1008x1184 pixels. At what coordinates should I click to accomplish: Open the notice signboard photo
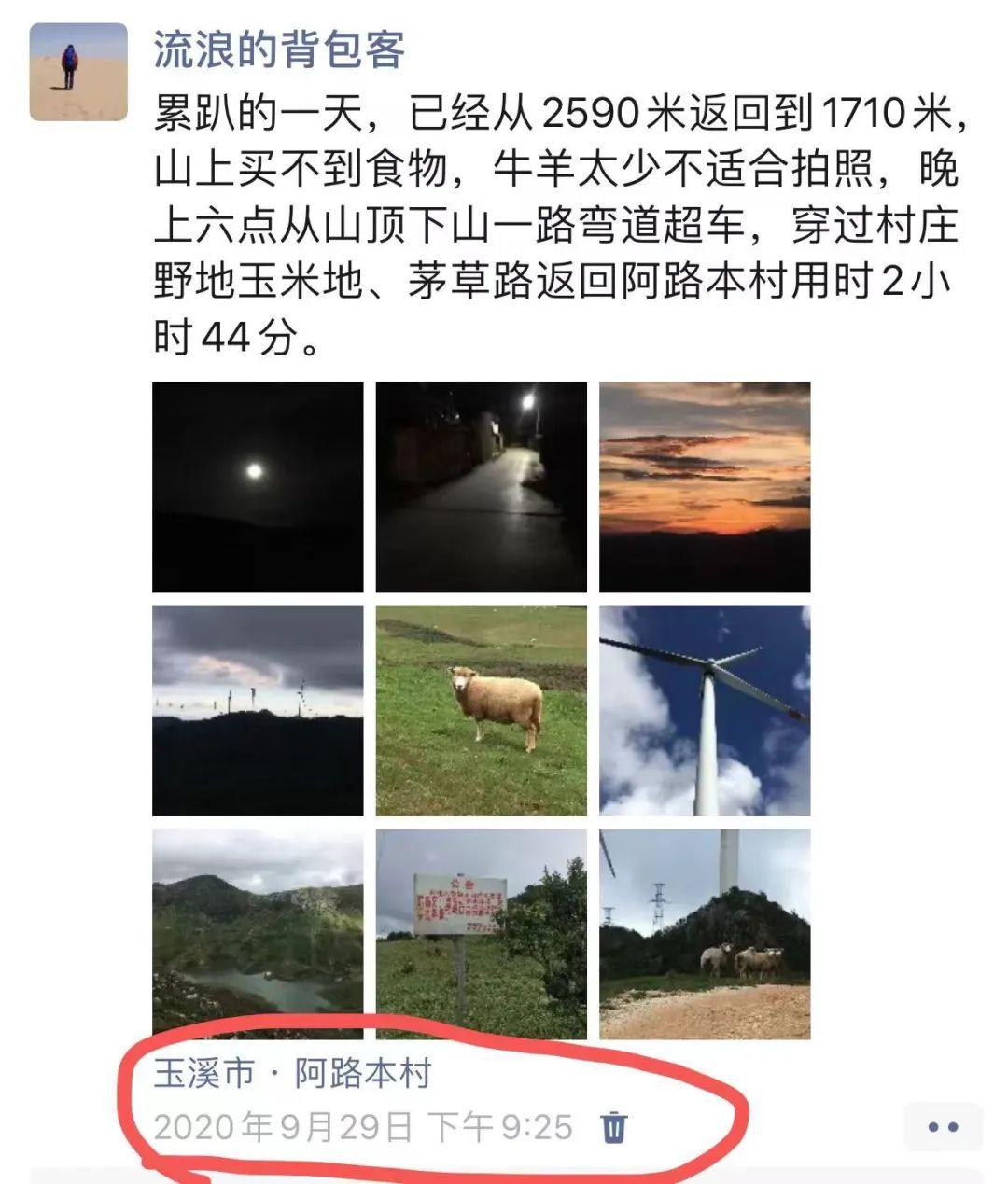click(x=482, y=934)
